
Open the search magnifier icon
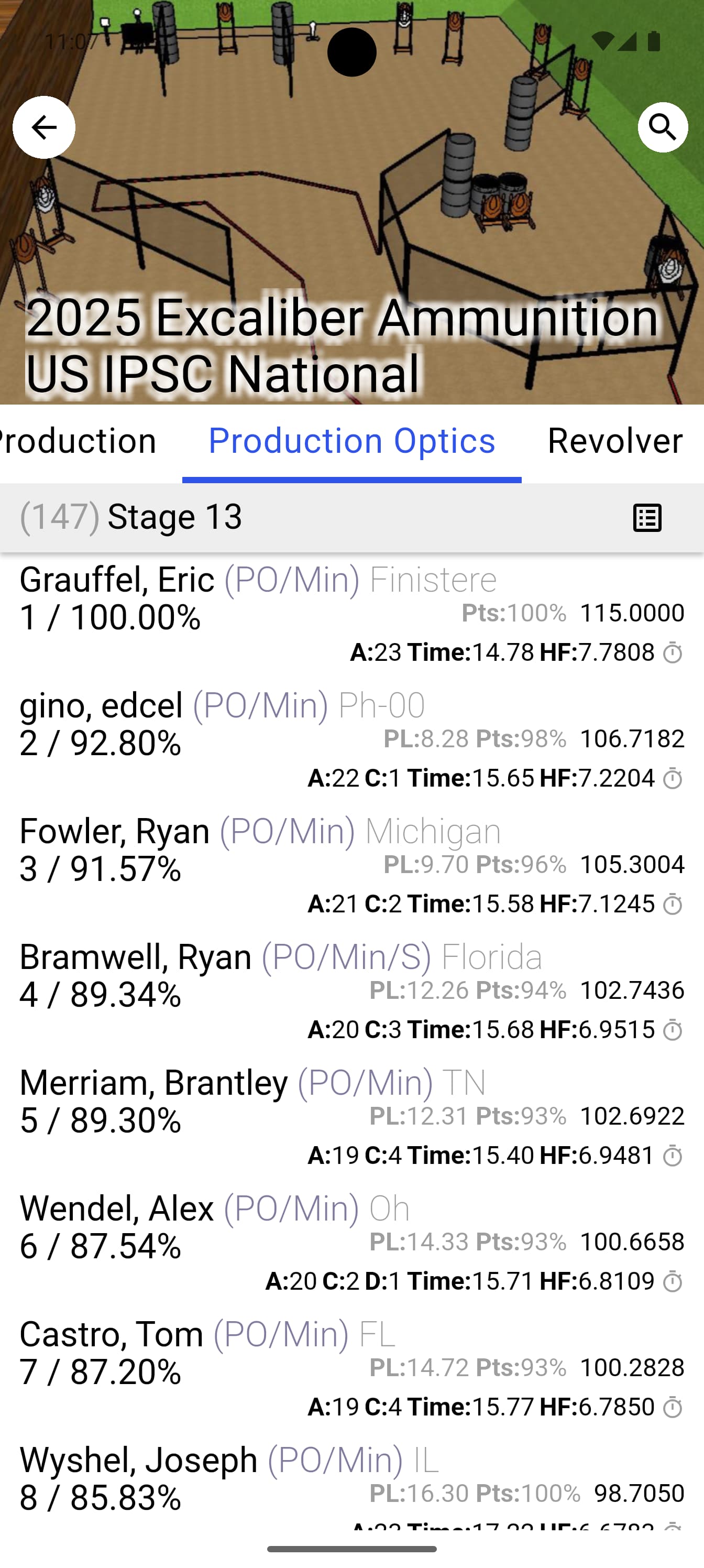663,127
